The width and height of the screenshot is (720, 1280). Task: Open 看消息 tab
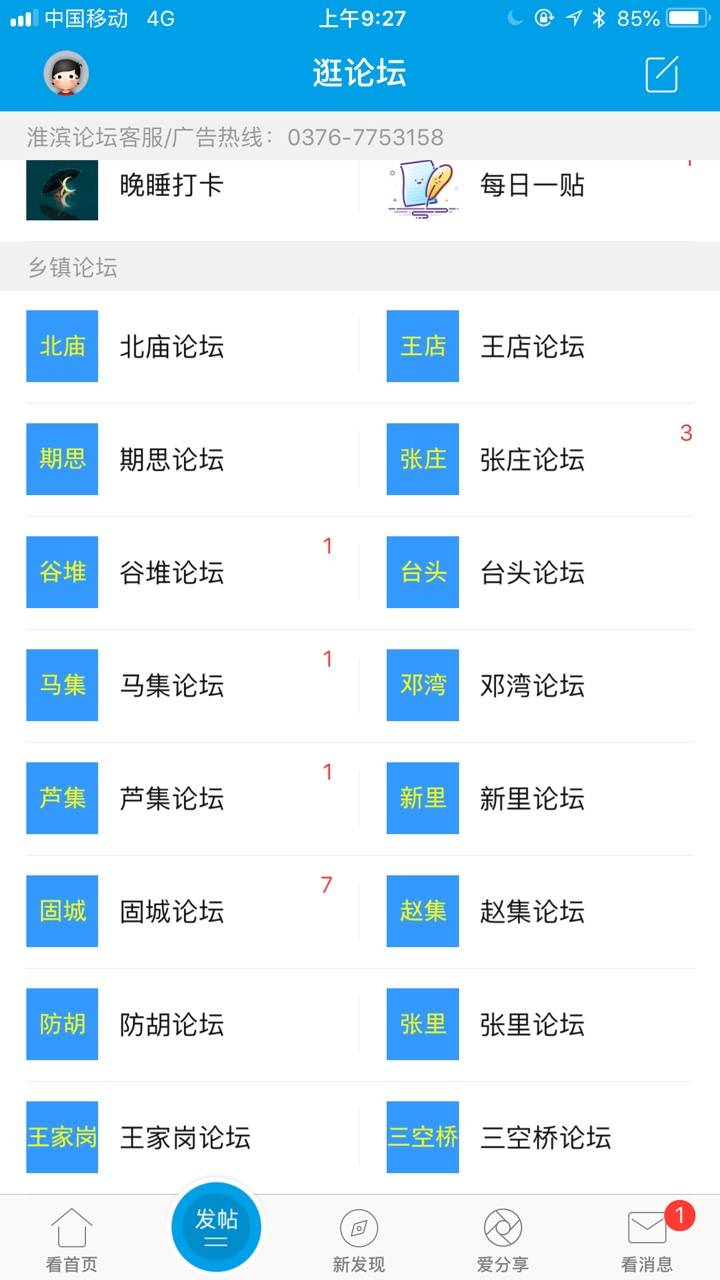(x=647, y=1240)
